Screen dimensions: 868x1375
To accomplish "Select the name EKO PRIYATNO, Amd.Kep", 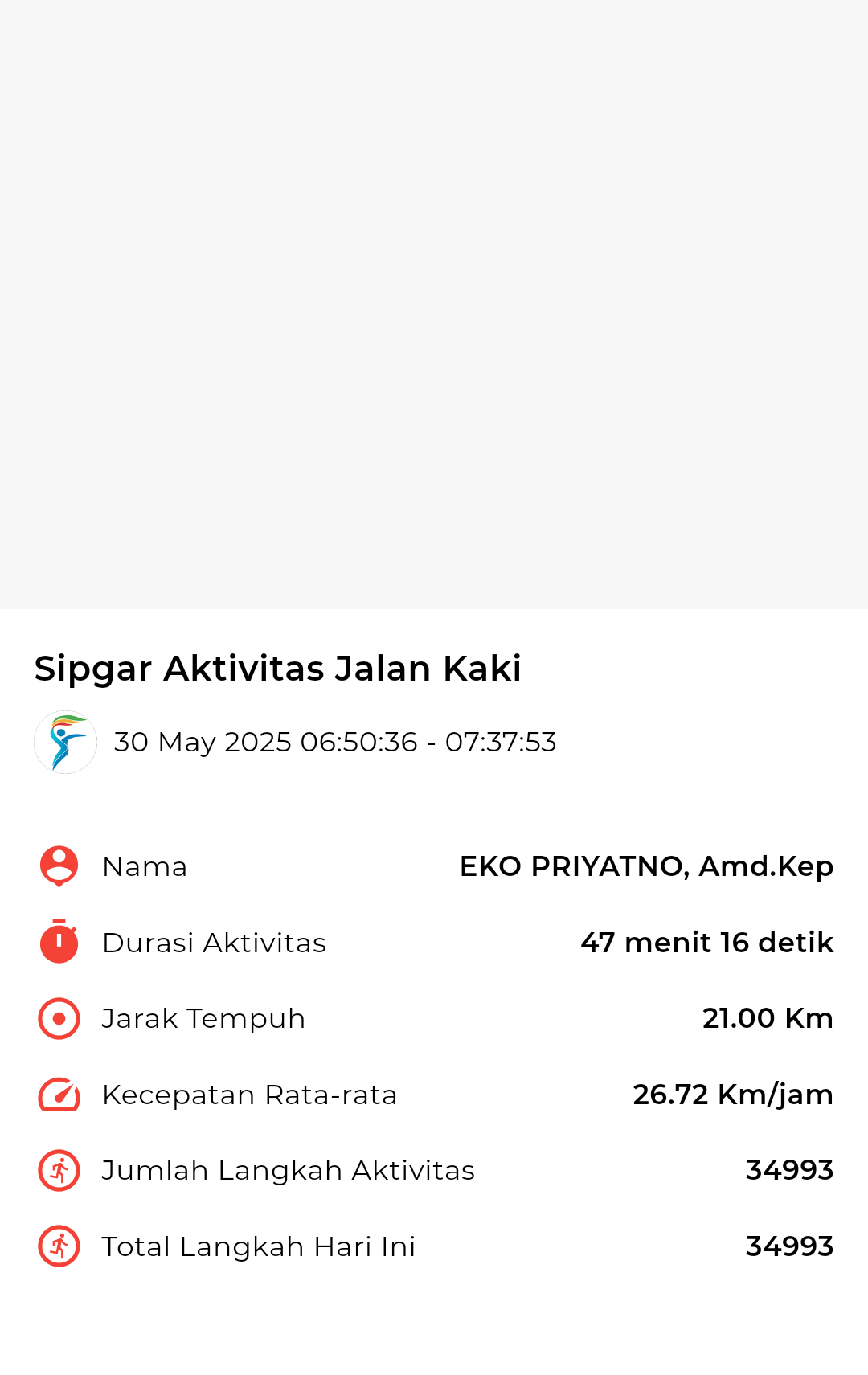I will click(646, 866).
